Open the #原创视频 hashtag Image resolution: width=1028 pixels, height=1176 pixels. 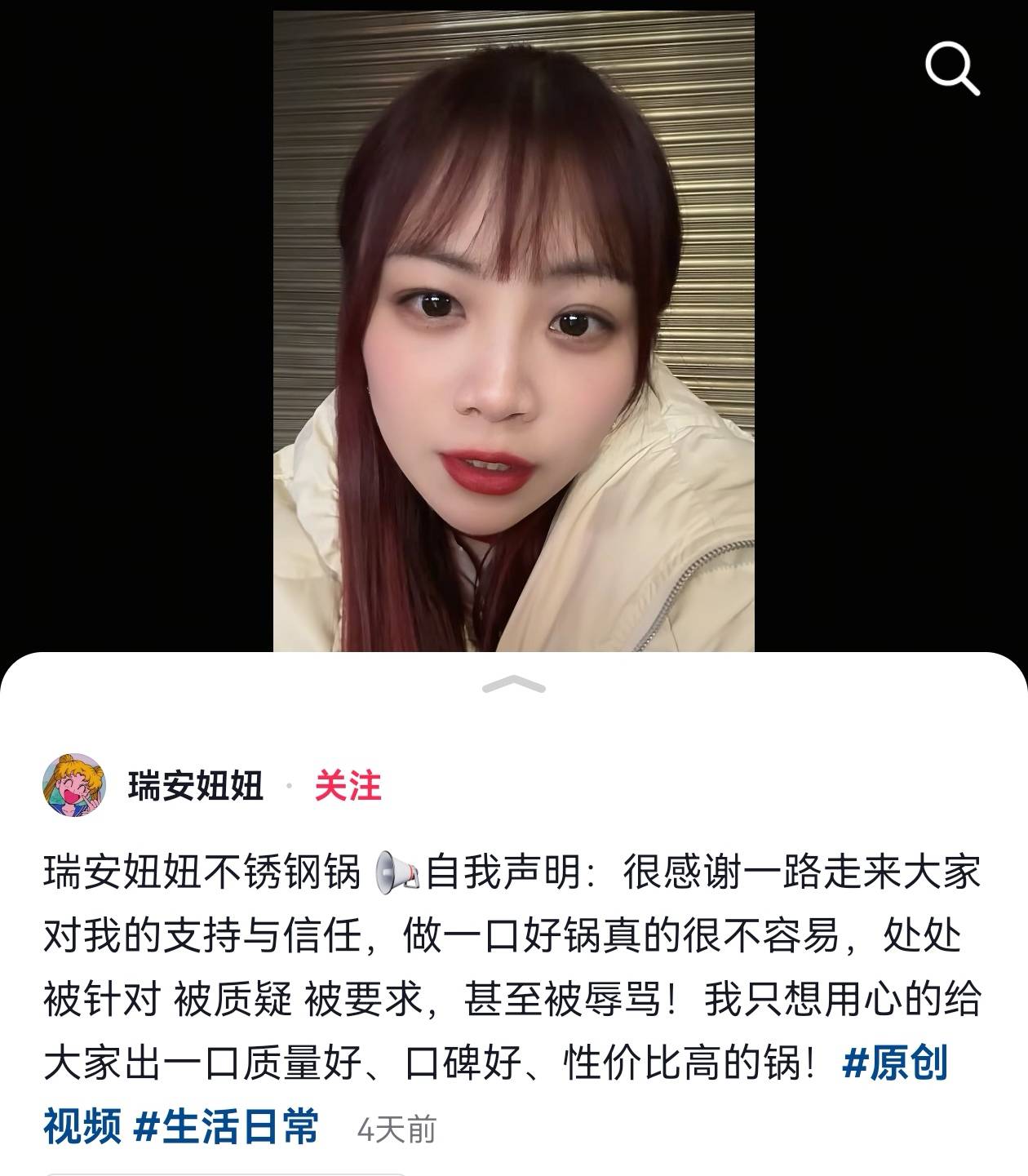(x=894, y=1064)
